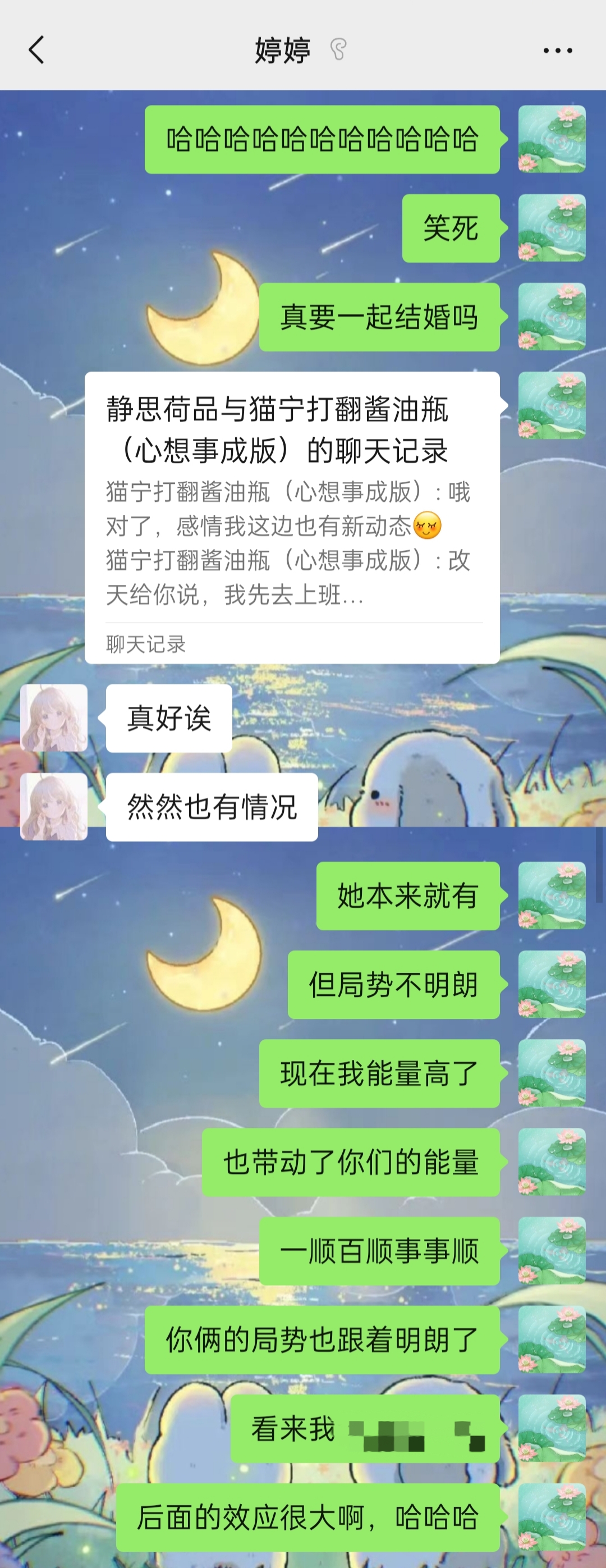This screenshot has height=1568, width=606.
Task: Open own avatar beside 真要一起结婚吗
Action: tap(551, 317)
